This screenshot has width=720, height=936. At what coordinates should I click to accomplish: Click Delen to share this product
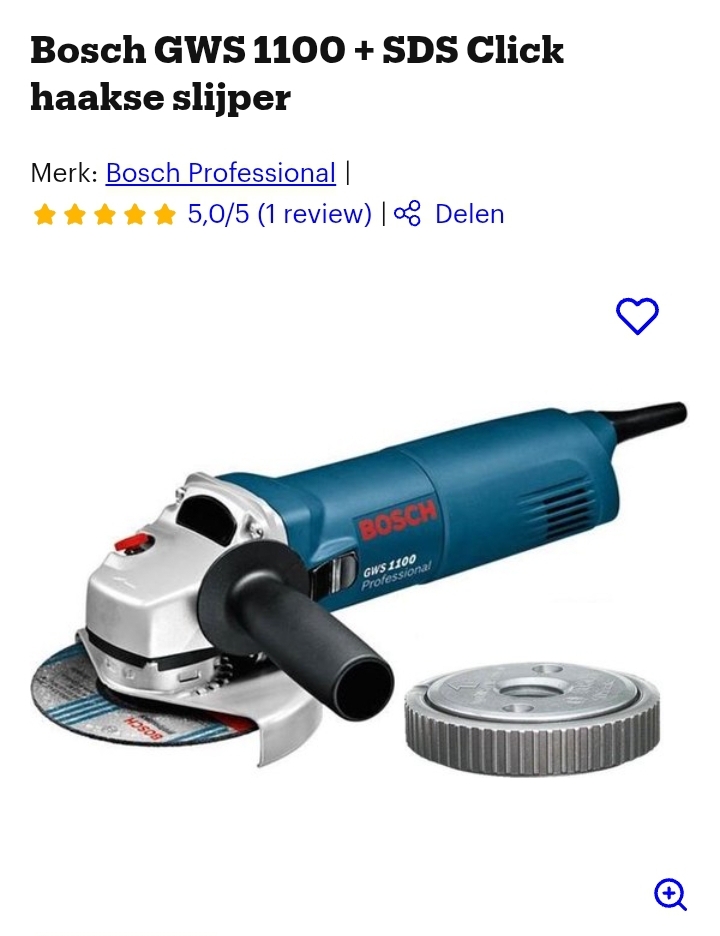[x=469, y=213]
